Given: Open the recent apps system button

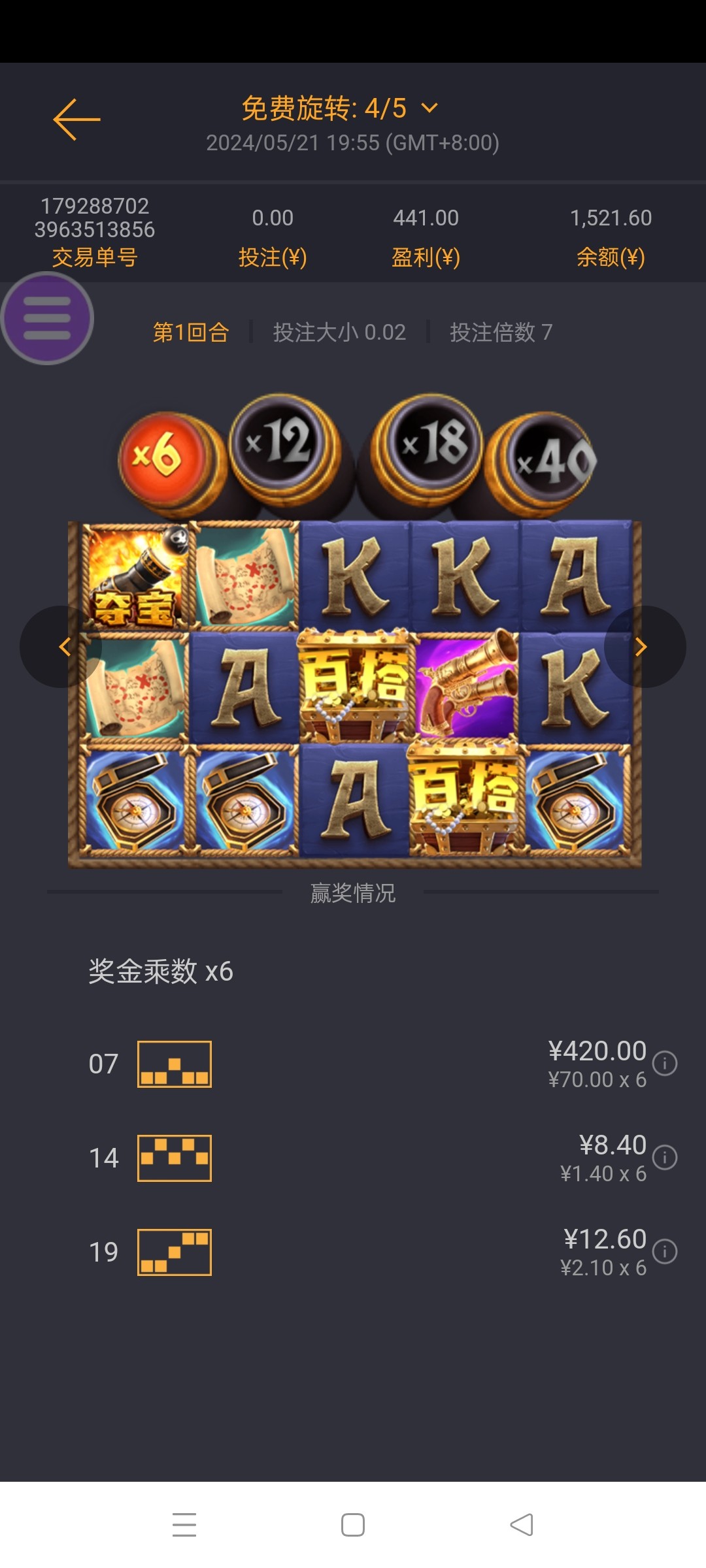Looking at the screenshot, I should (184, 1525).
